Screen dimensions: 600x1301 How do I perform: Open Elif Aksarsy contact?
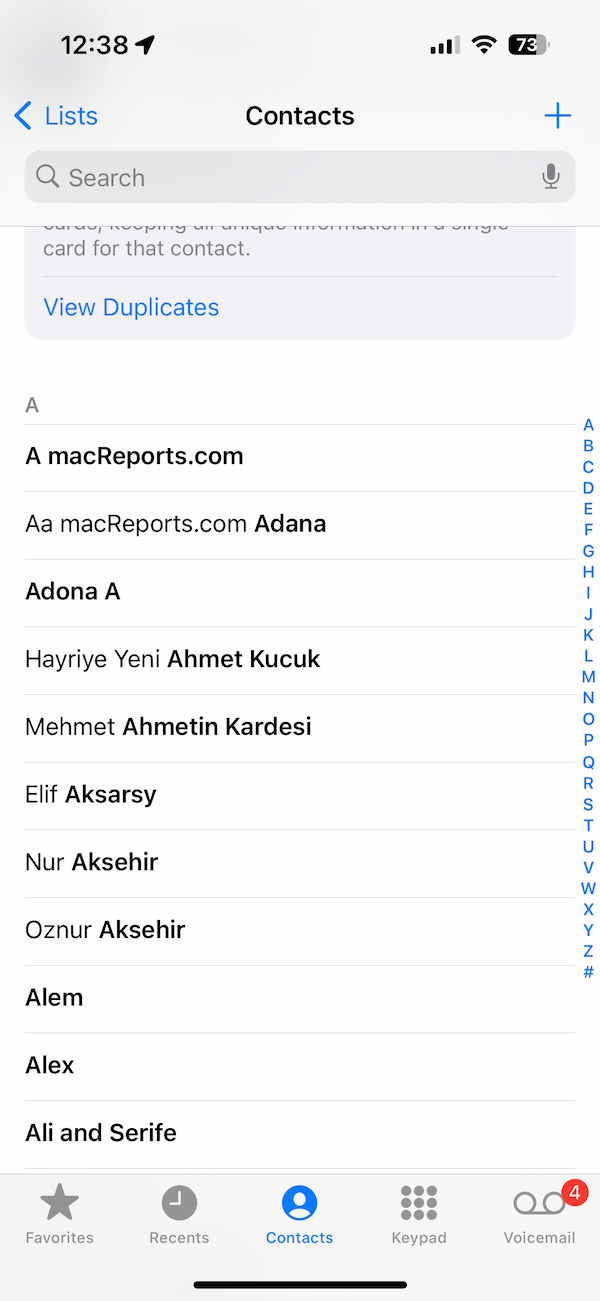(x=300, y=795)
